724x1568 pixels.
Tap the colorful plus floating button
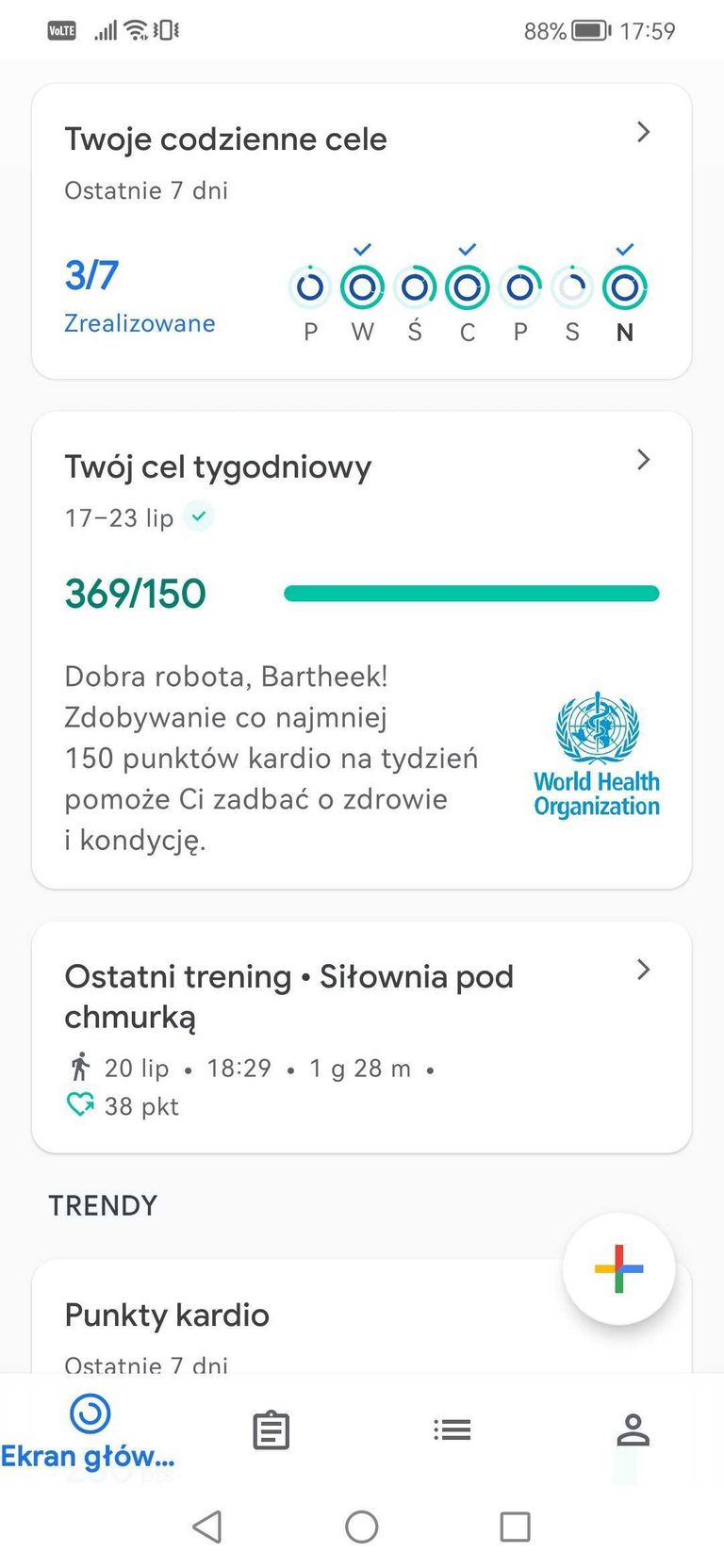[618, 1269]
